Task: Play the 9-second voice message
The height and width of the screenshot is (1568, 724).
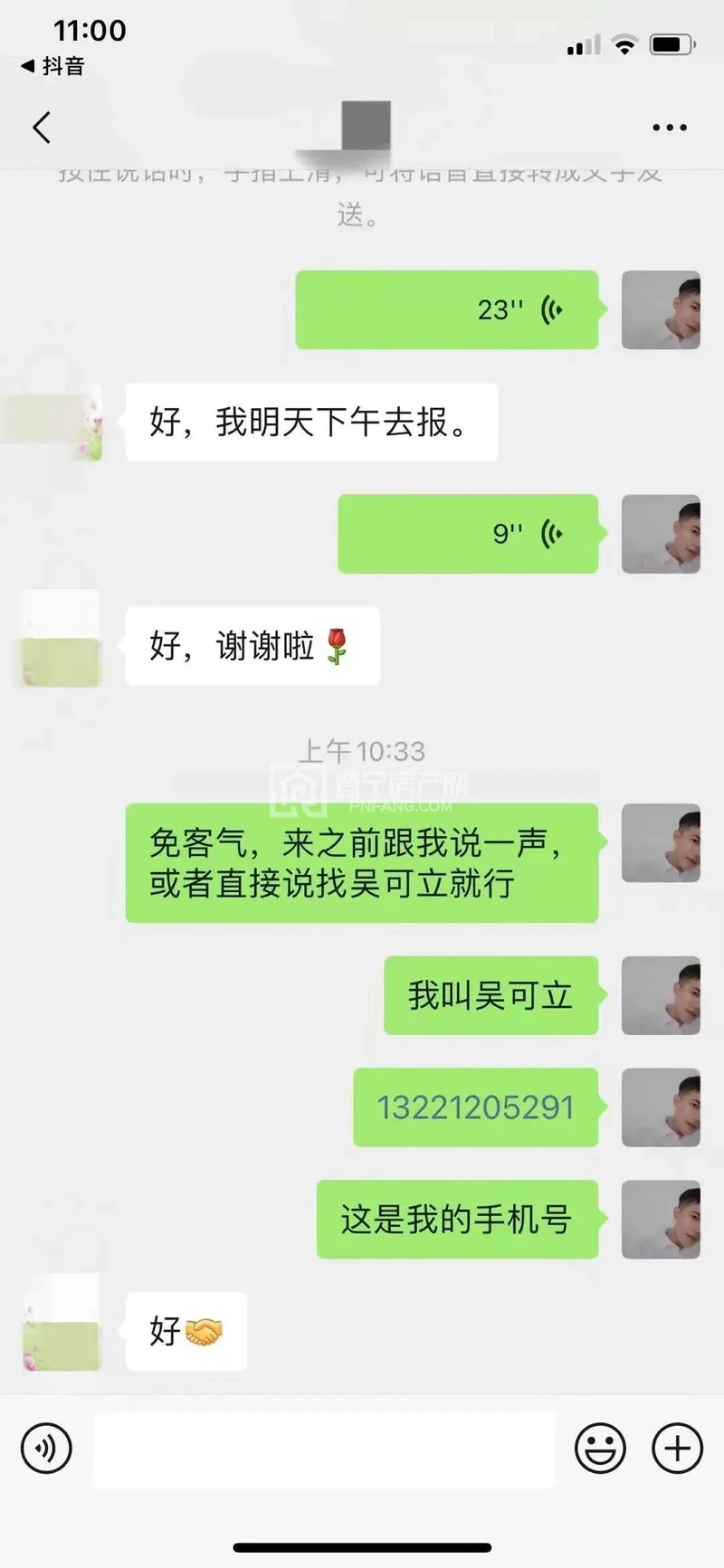Action: (468, 534)
